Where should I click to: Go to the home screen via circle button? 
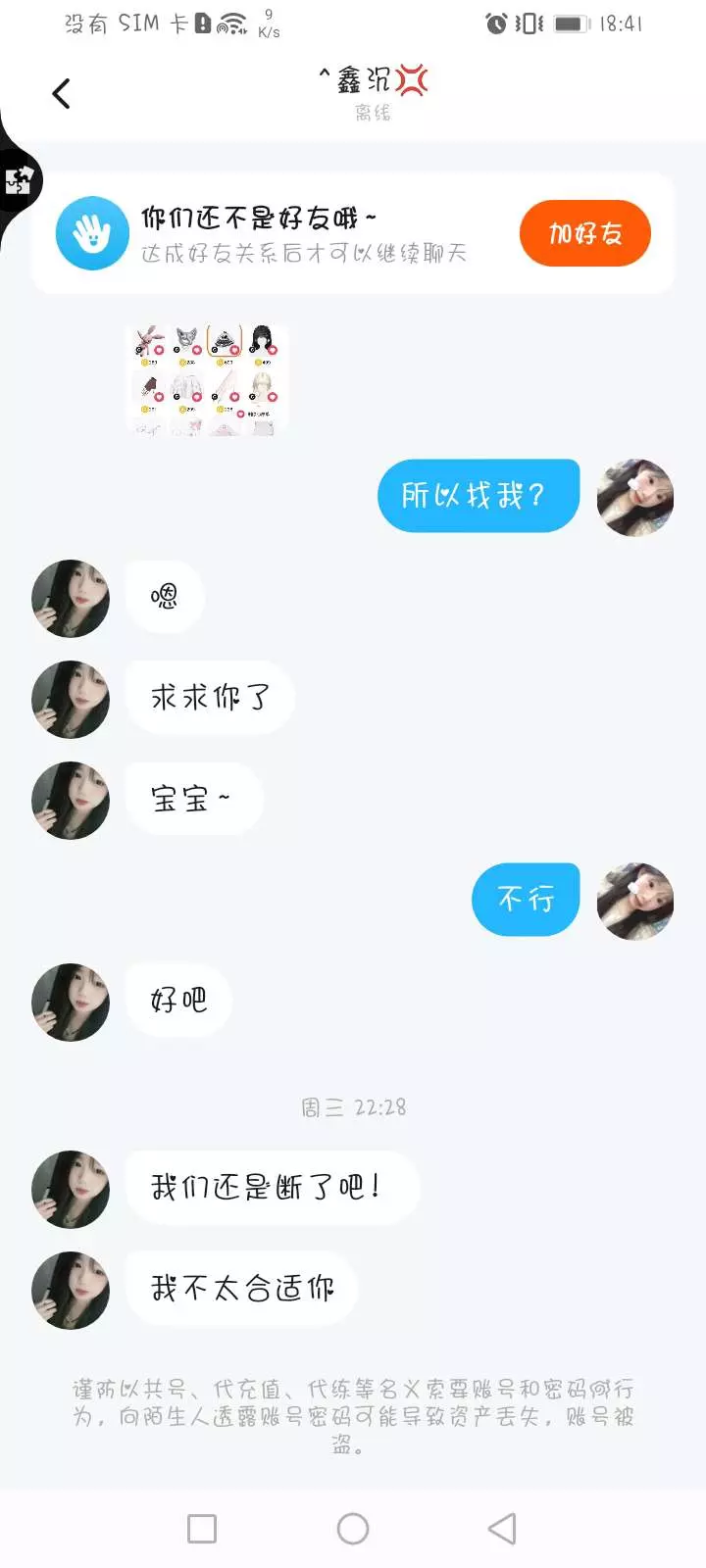[x=353, y=1529]
